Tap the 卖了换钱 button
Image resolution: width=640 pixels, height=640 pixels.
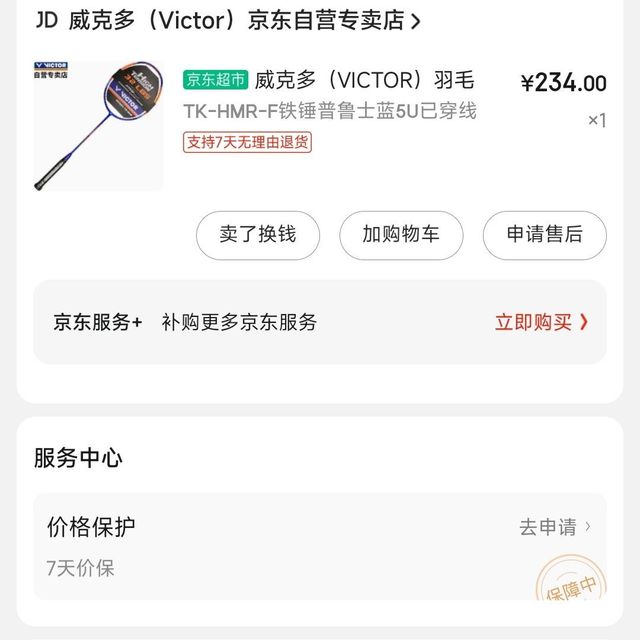click(258, 235)
